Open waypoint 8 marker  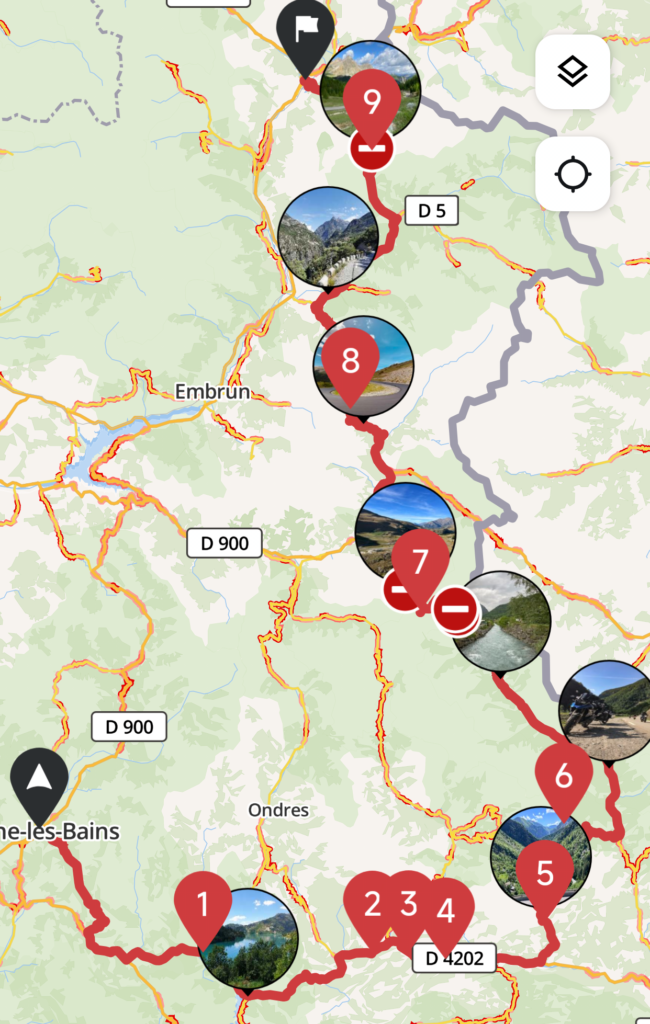tap(350, 360)
